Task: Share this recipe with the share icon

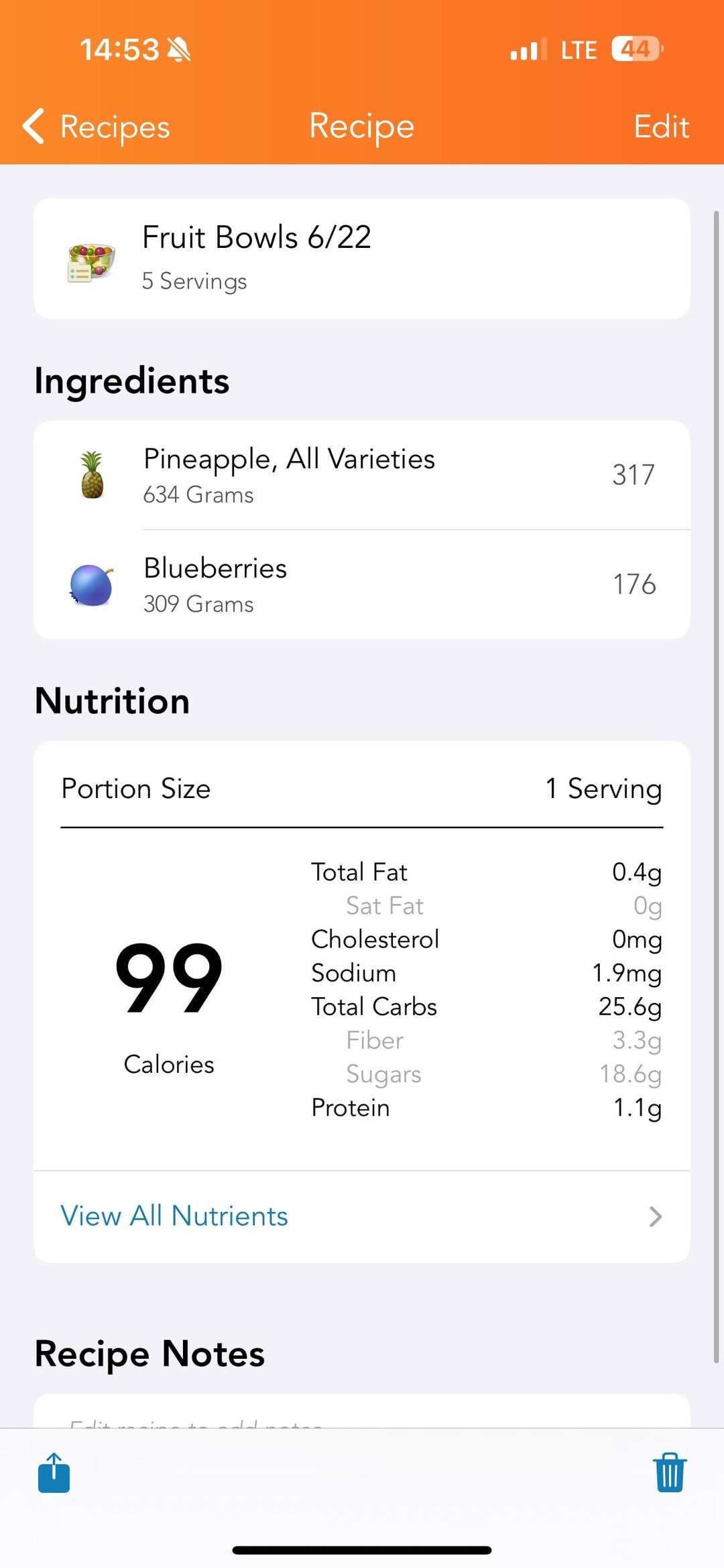Action: coord(54,1472)
